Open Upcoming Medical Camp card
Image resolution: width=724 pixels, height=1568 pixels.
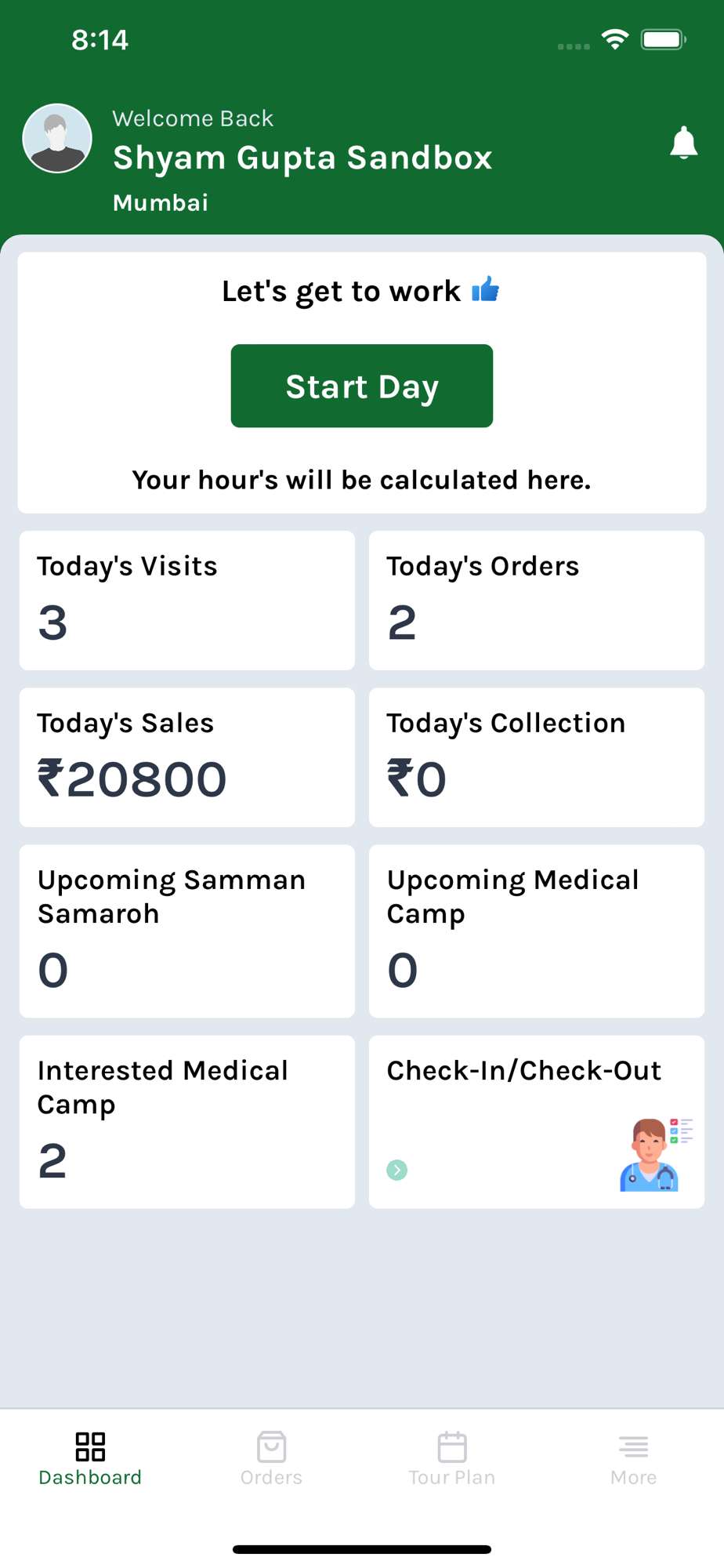tap(536, 931)
